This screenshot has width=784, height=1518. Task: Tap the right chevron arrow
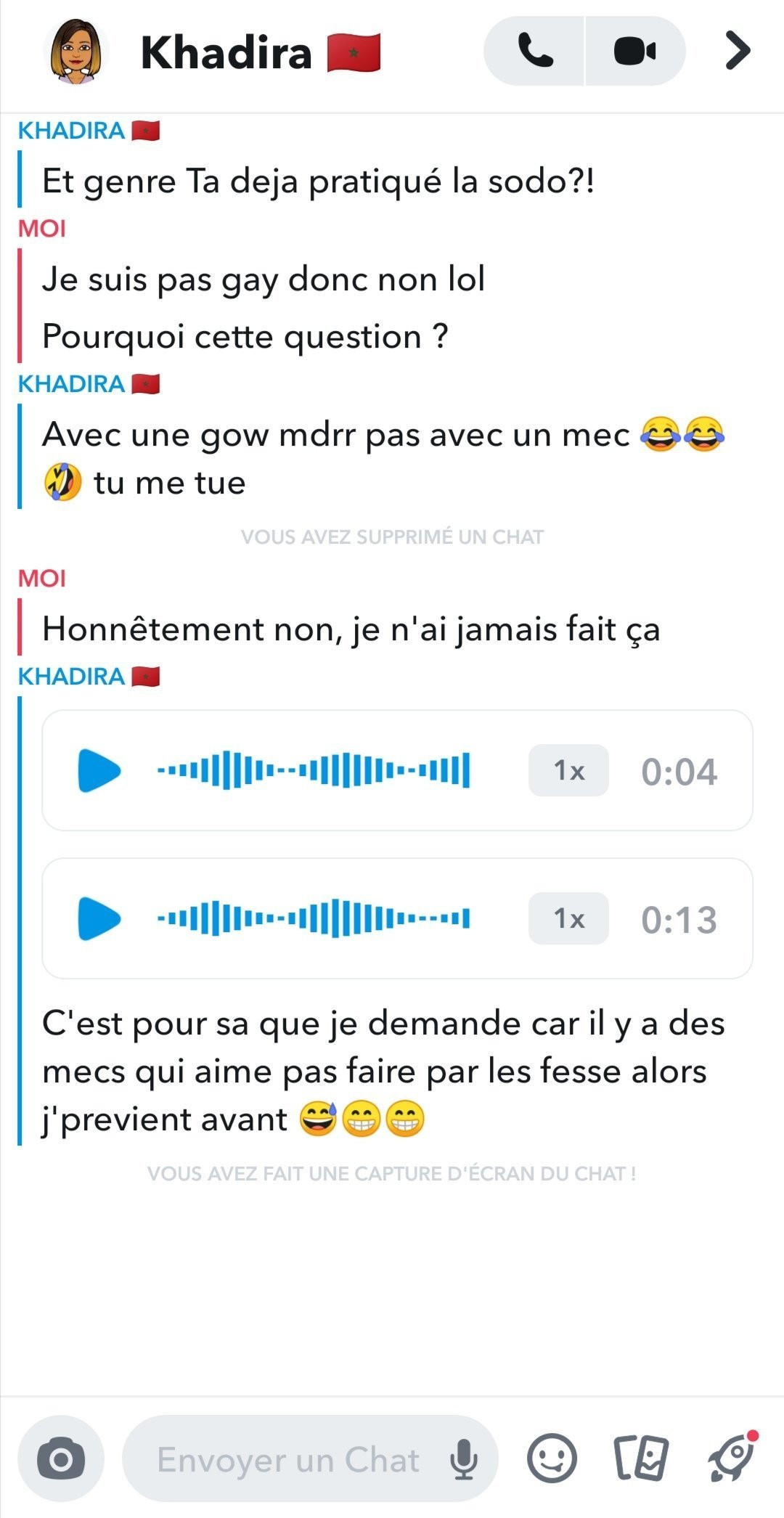click(738, 51)
